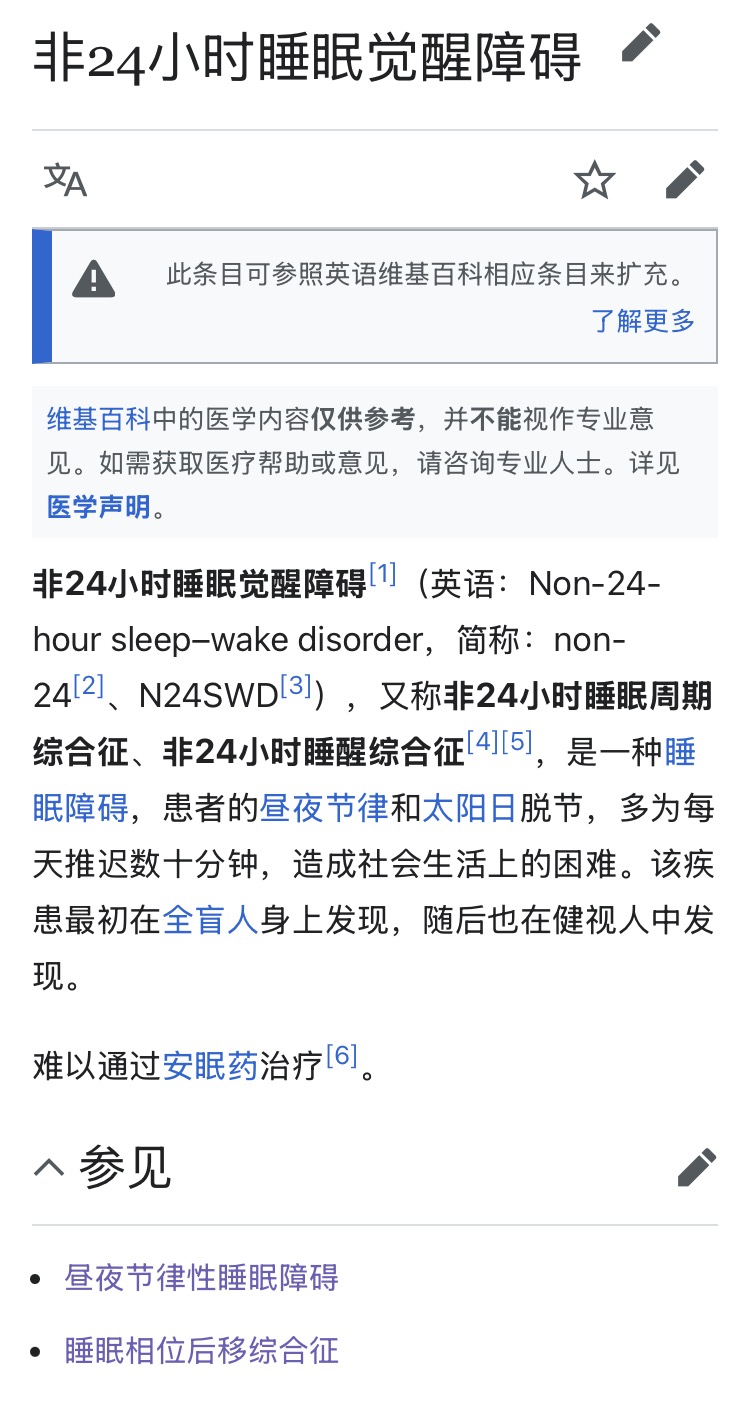Open the language selection icon

(x=65, y=180)
